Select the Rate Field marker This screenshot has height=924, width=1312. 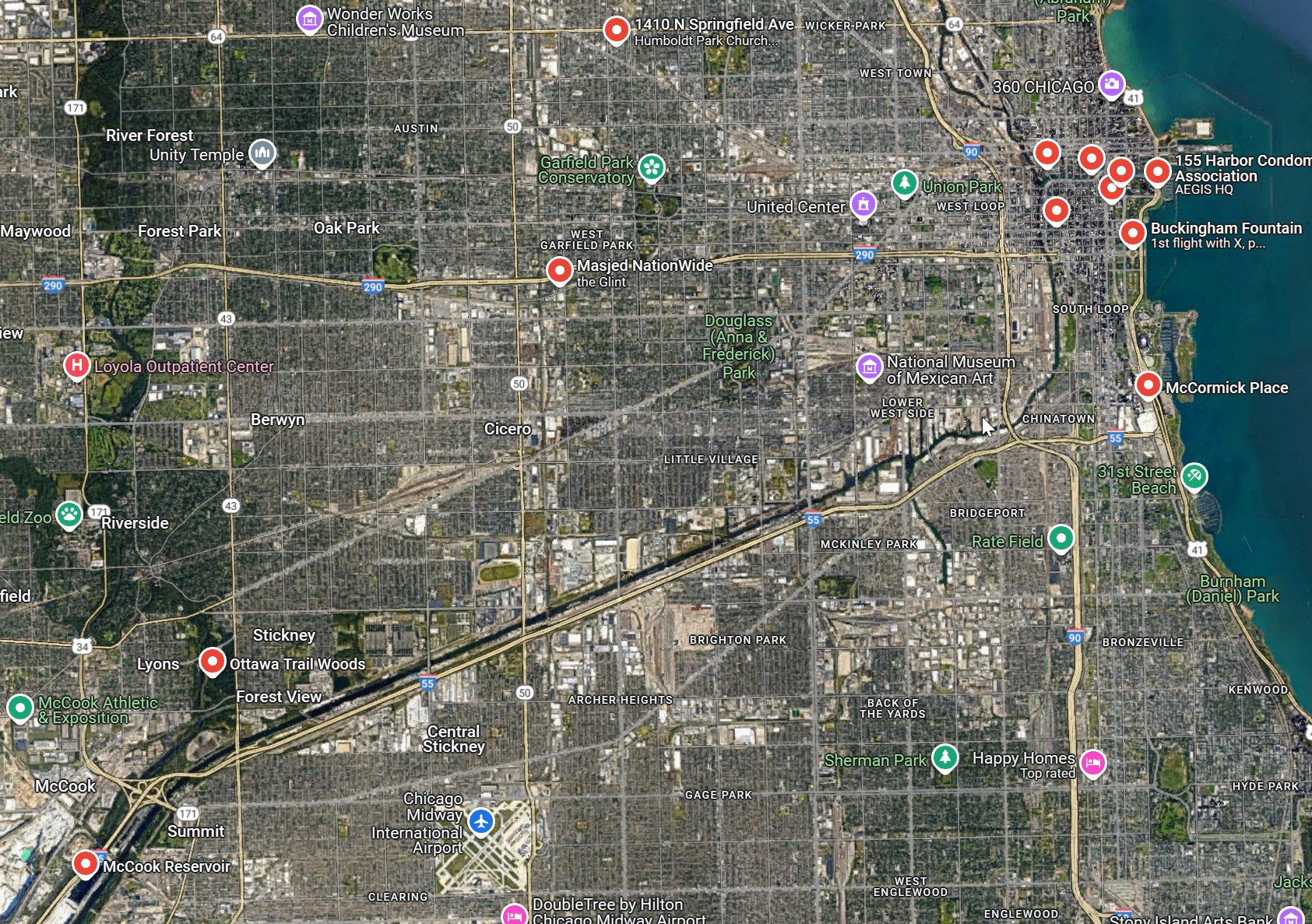(x=1061, y=538)
